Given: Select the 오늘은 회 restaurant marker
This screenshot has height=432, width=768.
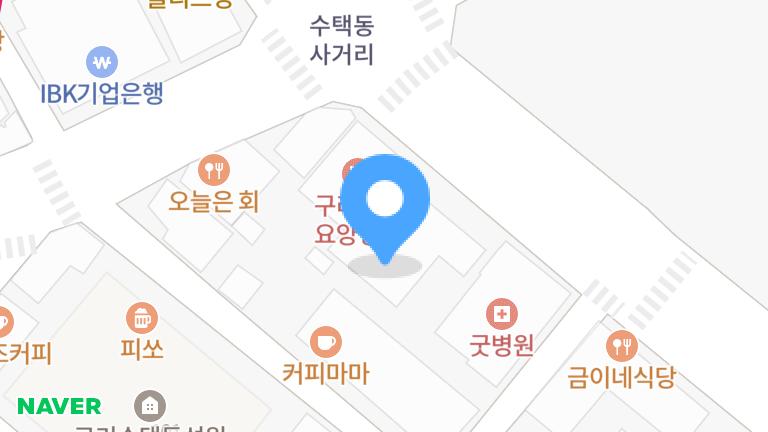Looking at the screenshot, I should pos(213,170).
